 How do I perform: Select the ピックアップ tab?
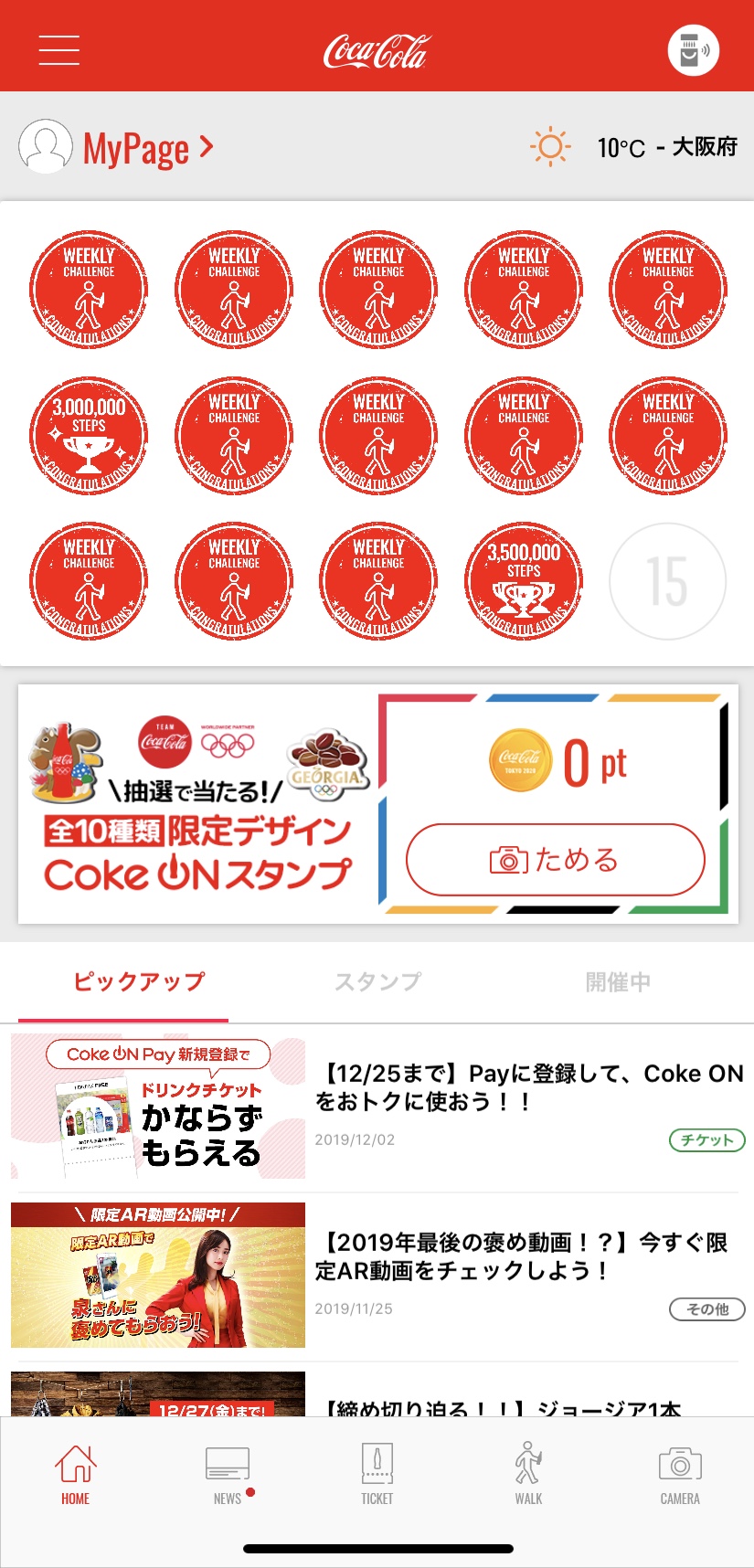pyautogui.click(x=139, y=982)
